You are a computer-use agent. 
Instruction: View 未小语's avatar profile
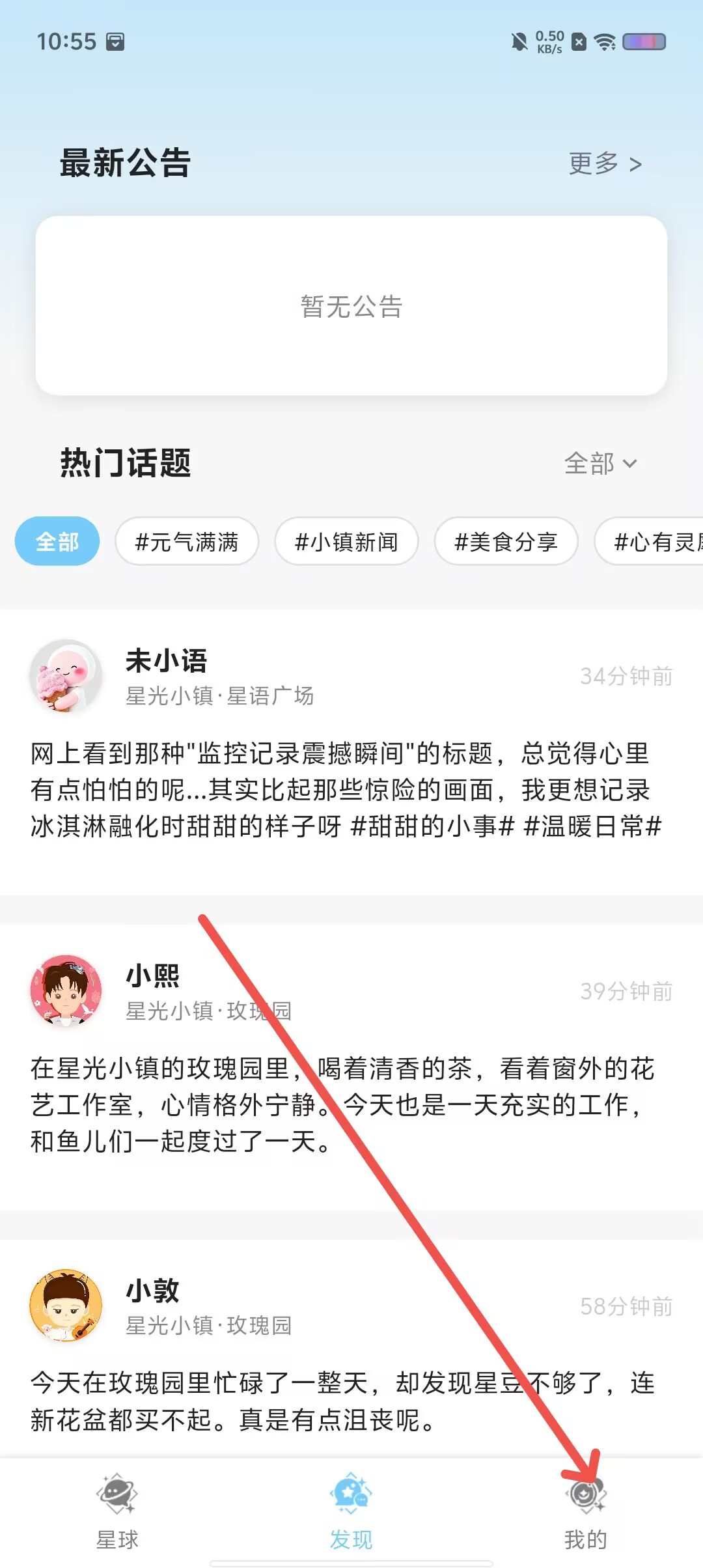pyautogui.click(x=66, y=676)
